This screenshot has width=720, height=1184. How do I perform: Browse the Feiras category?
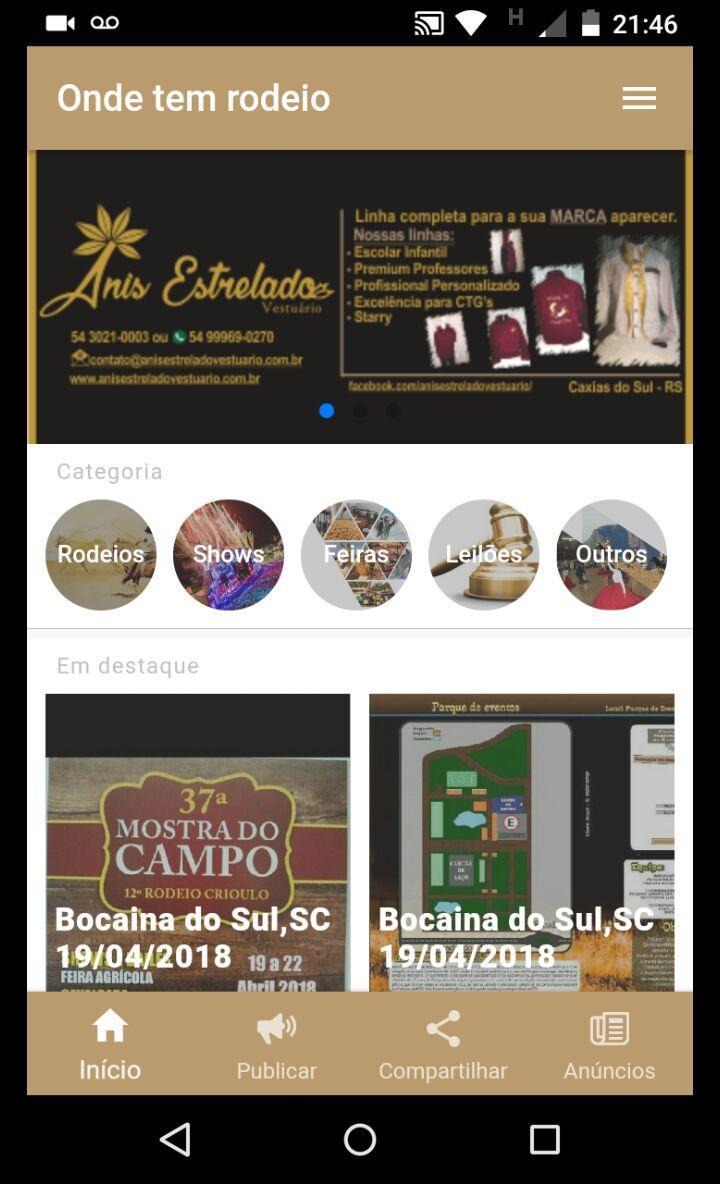click(x=356, y=555)
